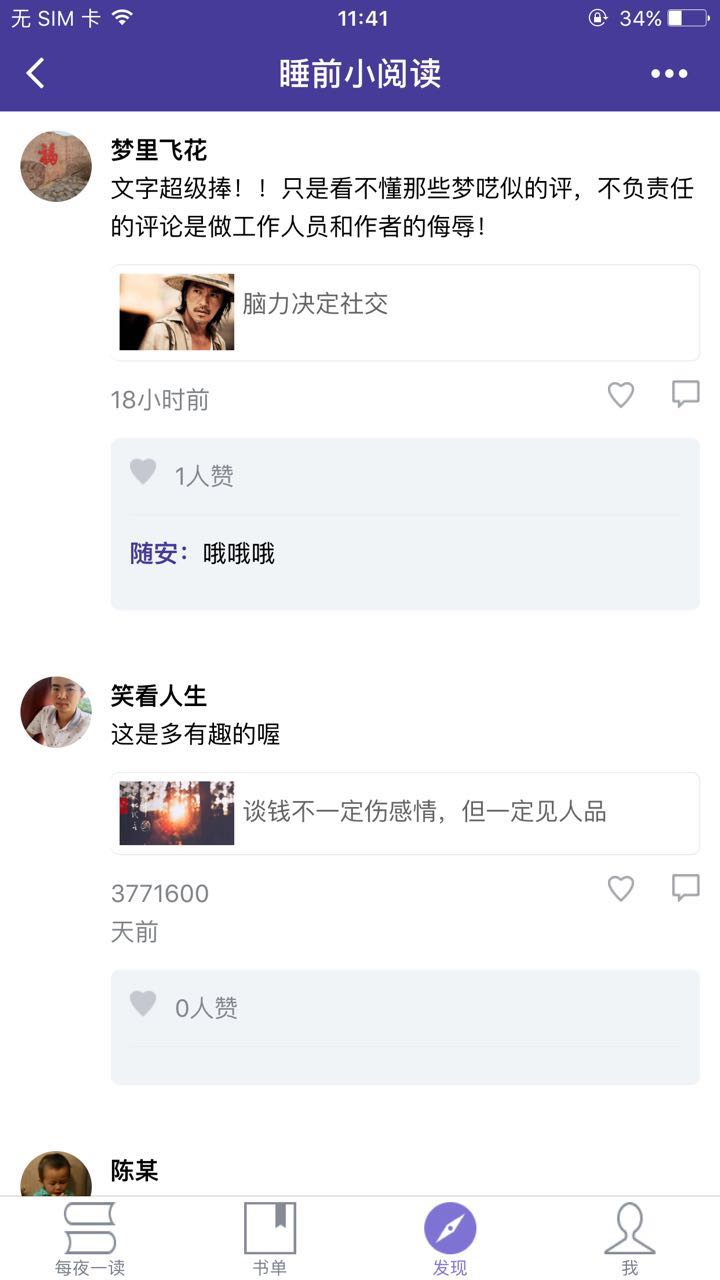
Task: Reply to 笑看人生's comment
Action: point(685,887)
